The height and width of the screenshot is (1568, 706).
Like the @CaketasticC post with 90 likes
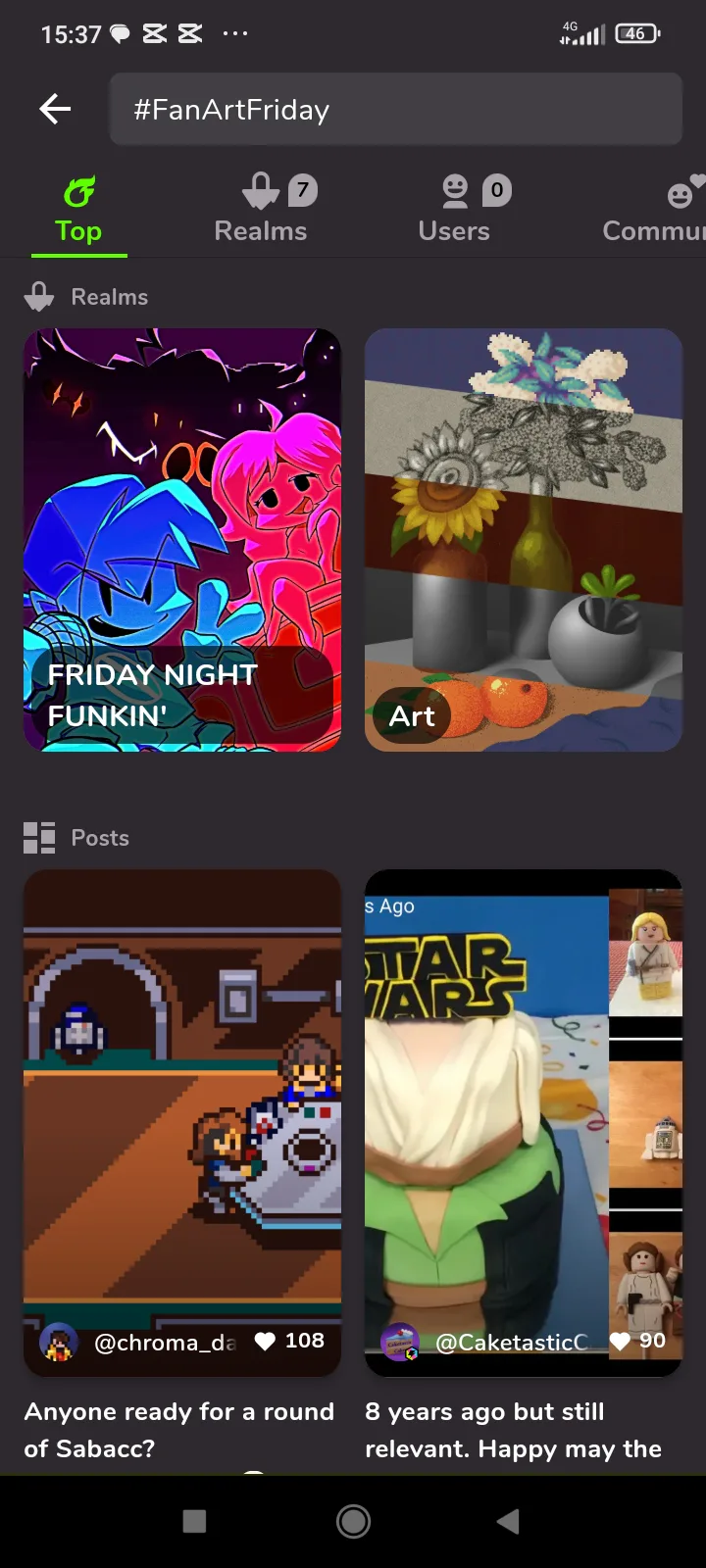[620, 1341]
